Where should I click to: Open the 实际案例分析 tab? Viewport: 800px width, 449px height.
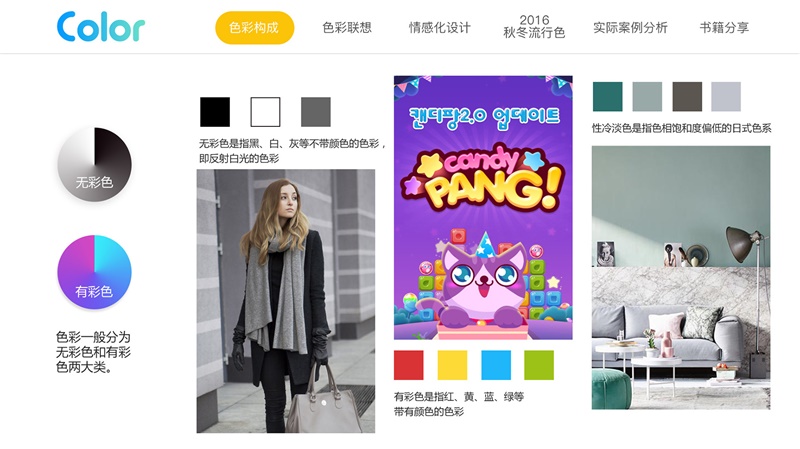point(630,28)
